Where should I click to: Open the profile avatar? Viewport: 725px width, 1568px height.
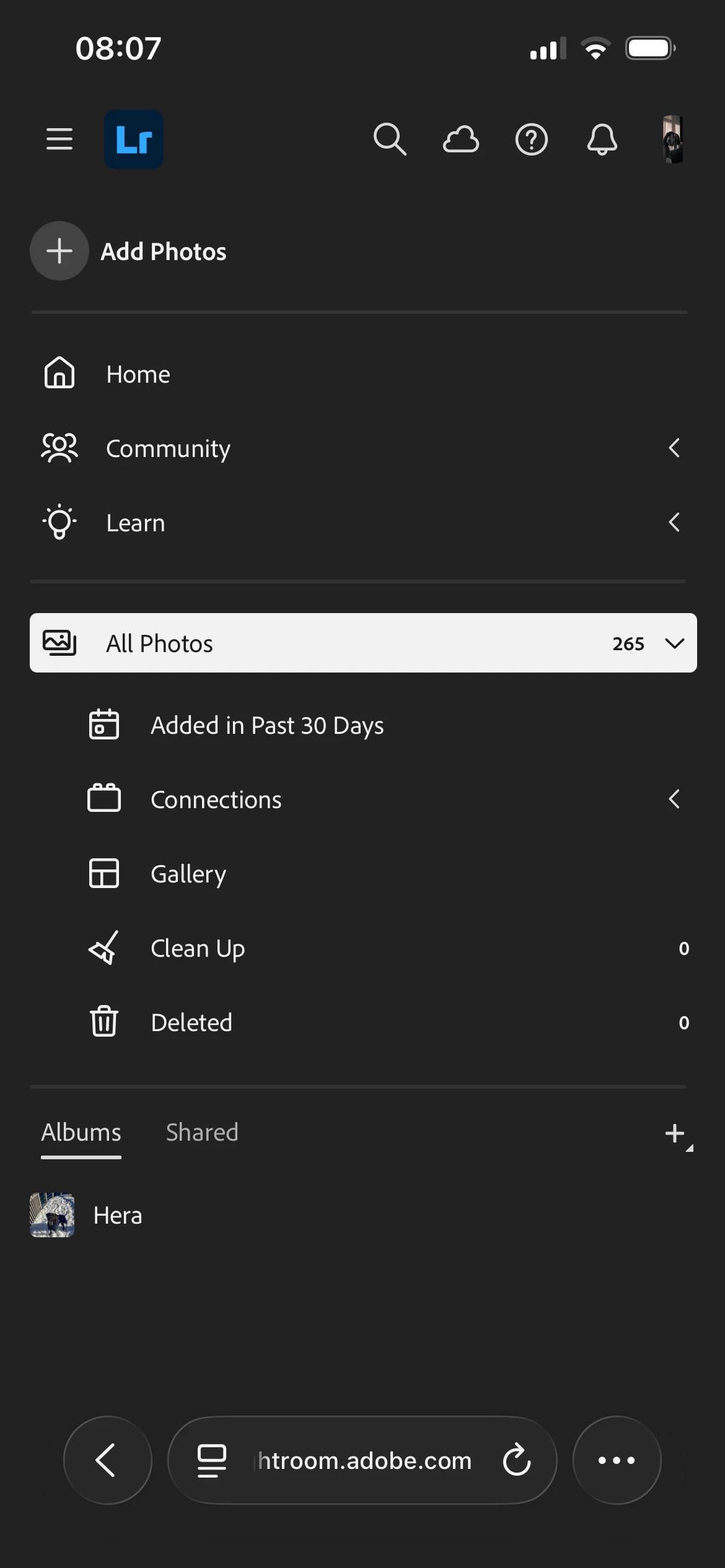[673, 139]
